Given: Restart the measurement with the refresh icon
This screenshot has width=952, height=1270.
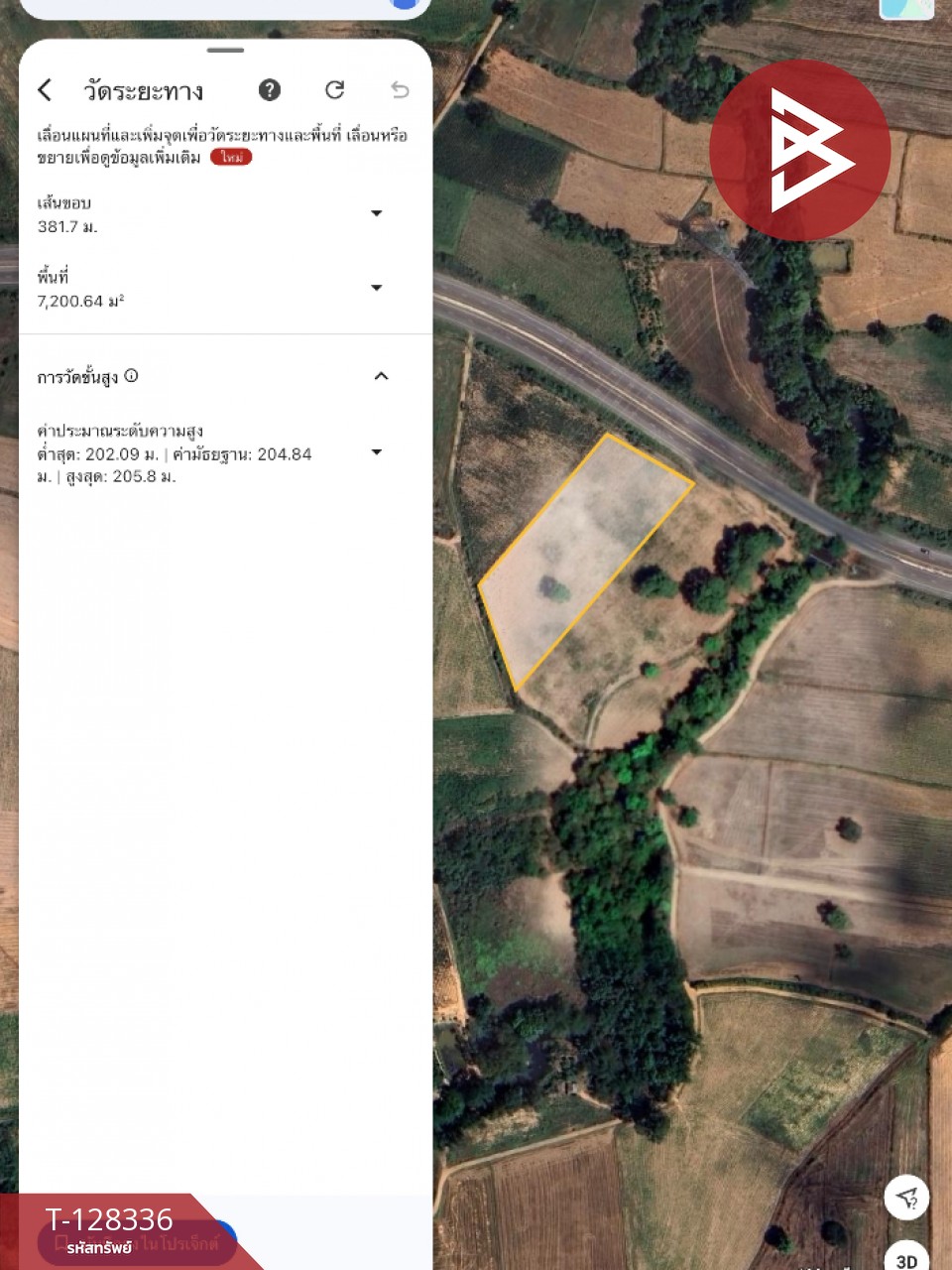Looking at the screenshot, I should point(335,90).
